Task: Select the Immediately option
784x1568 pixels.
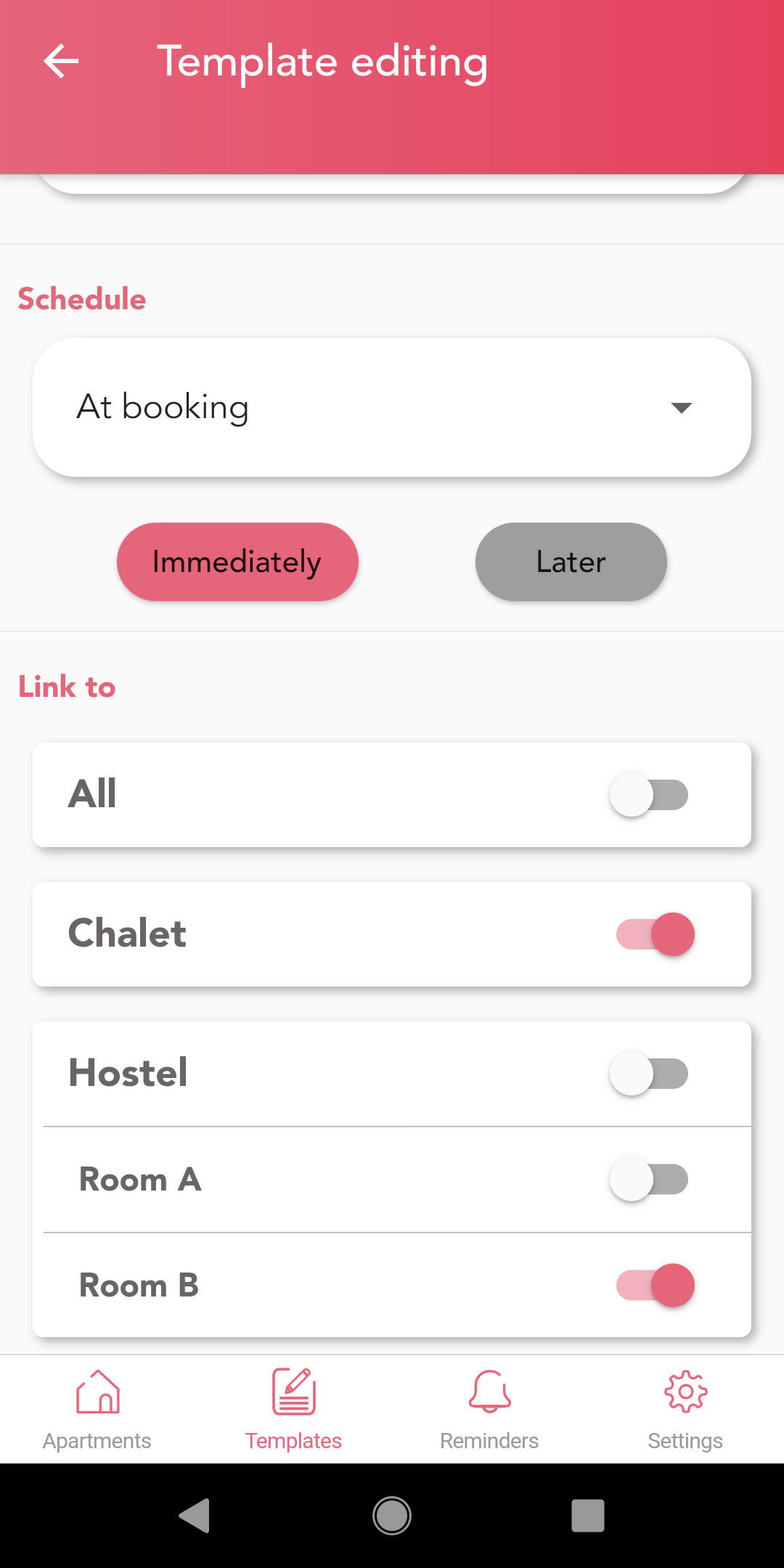Action: click(x=237, y=562)
